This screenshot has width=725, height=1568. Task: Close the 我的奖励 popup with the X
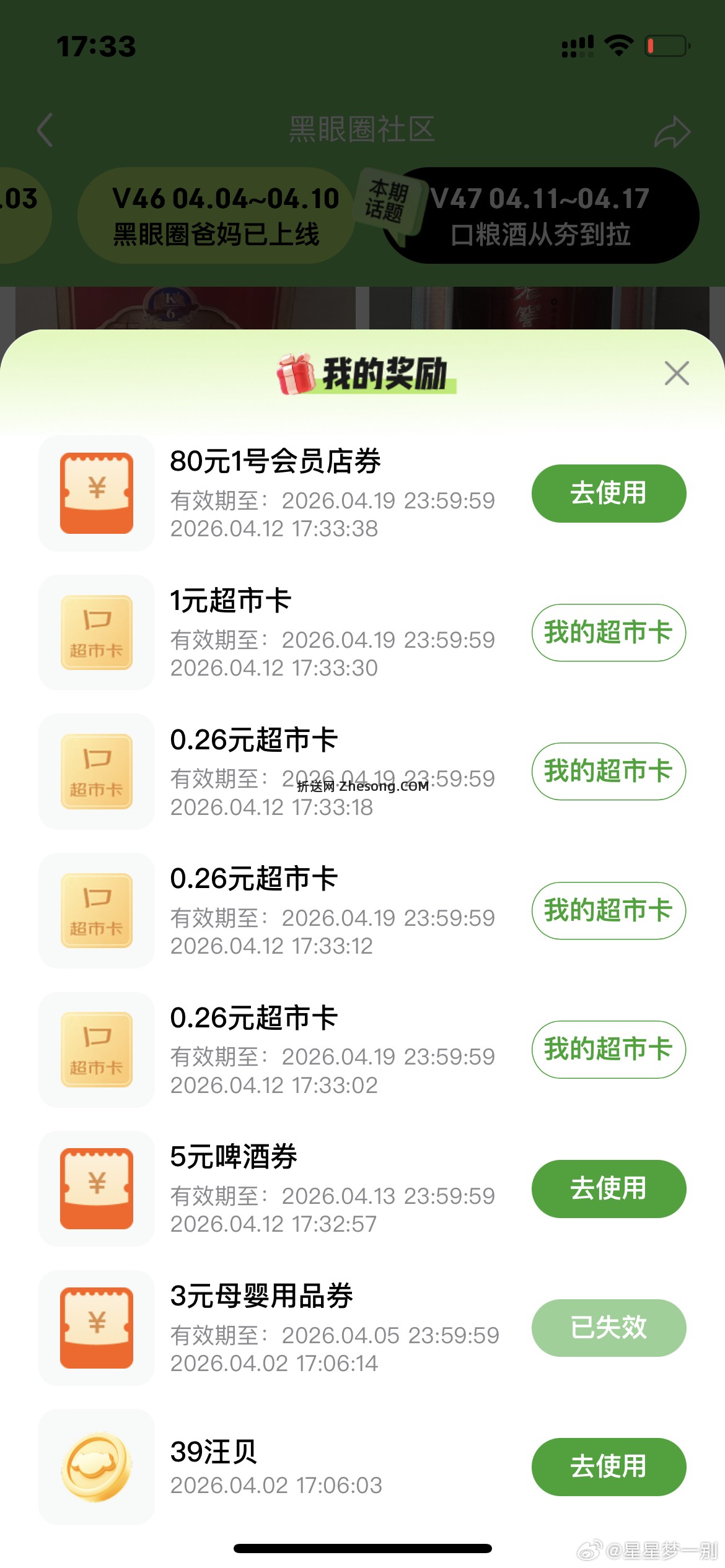(677, 374)
